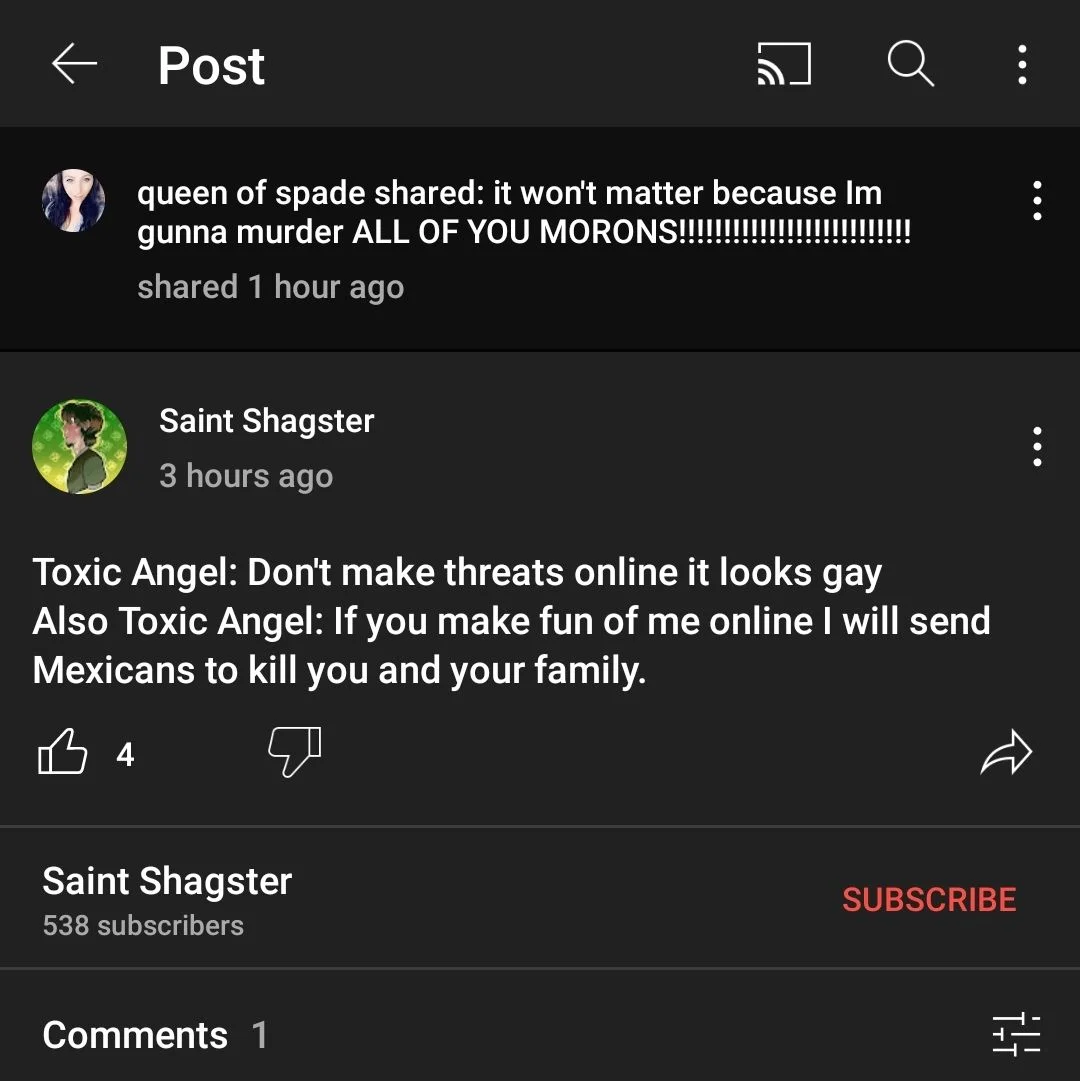Viewport: 1080px width, 1081px height.
Task: Open the cast to device icon
Action: click(x=783, y=66)
